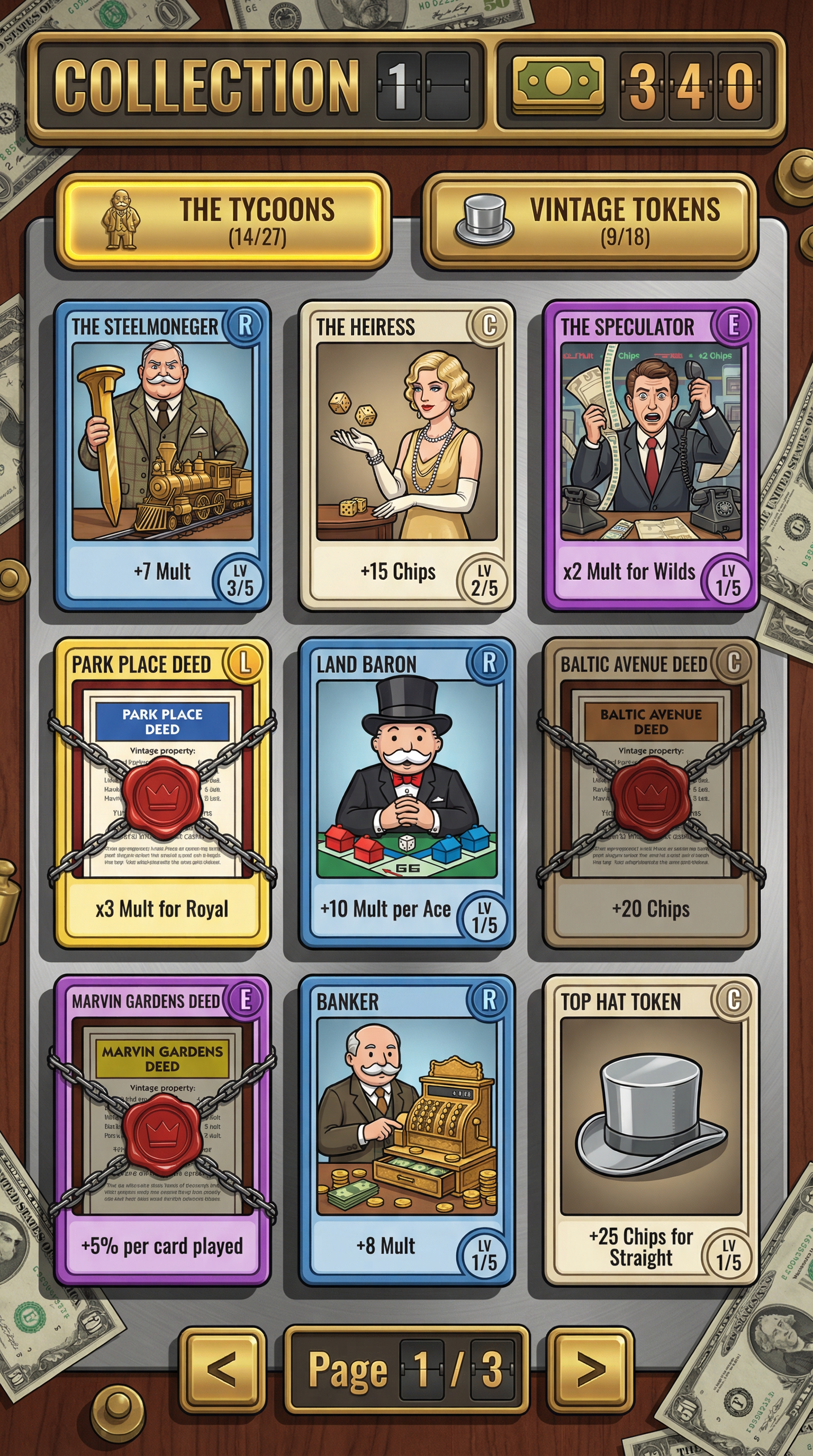Open The Steelmoneger card
The image size is (813, 1456).
click(x=163, y=455)
